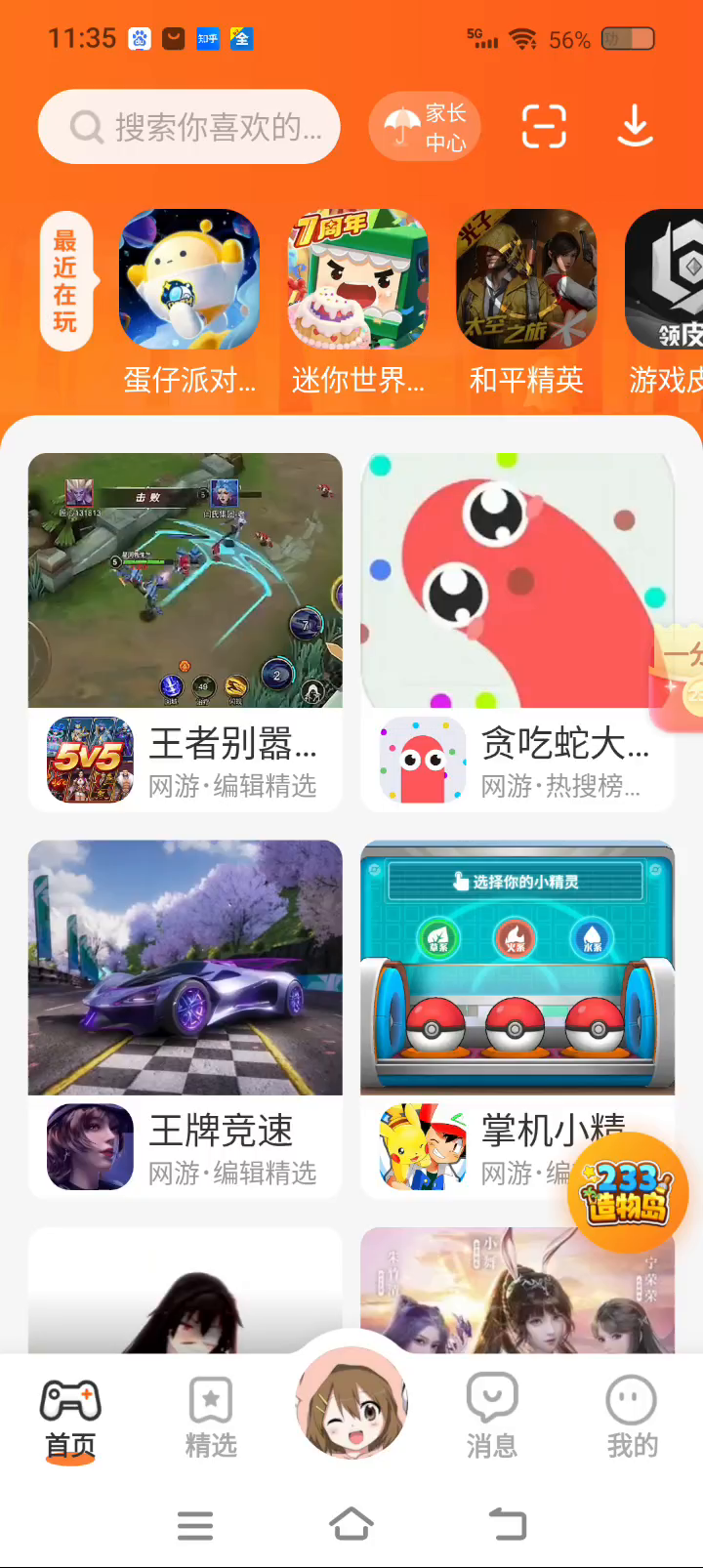Go back with the system back button

point(507,1524)
